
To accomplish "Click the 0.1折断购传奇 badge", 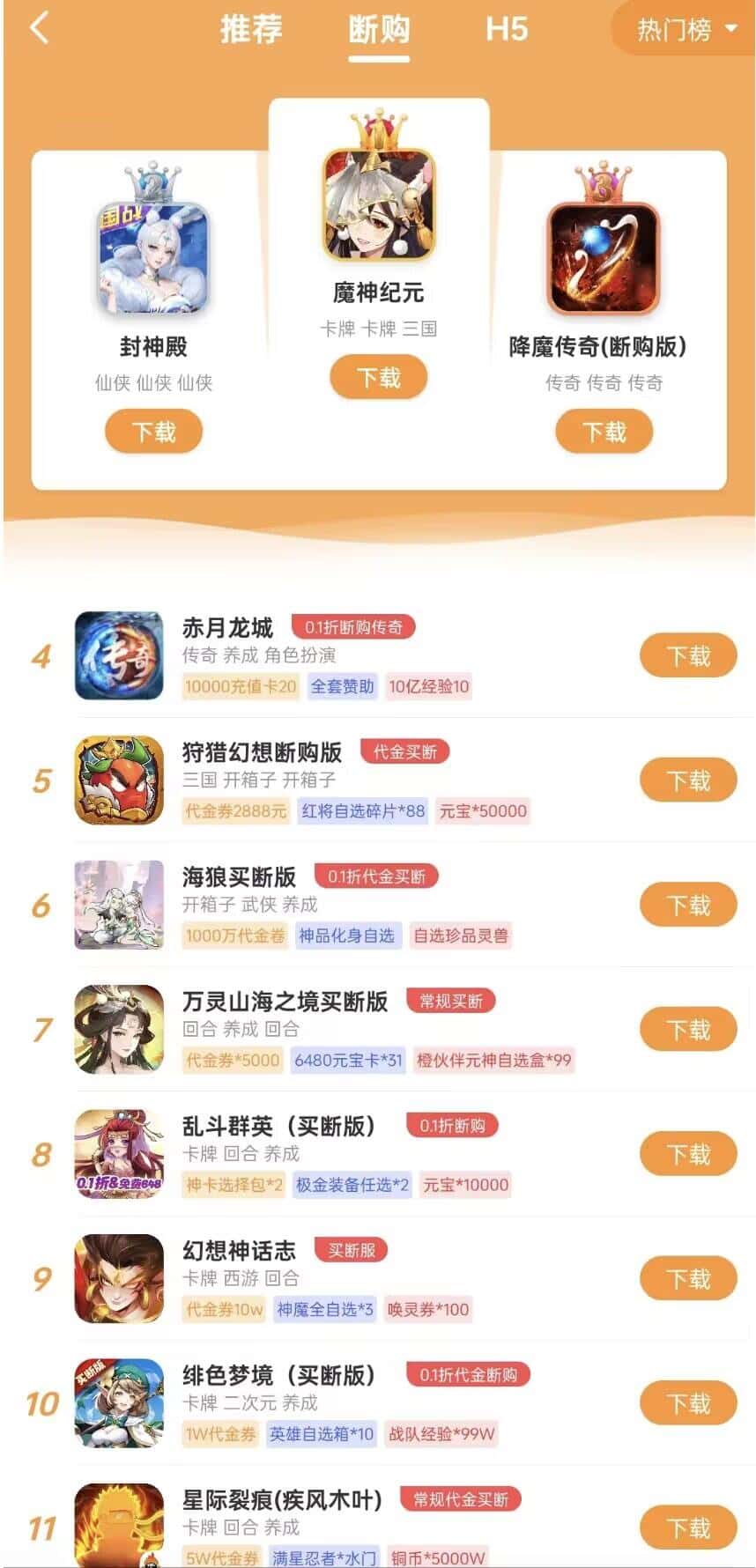I will tap(354, 627).
